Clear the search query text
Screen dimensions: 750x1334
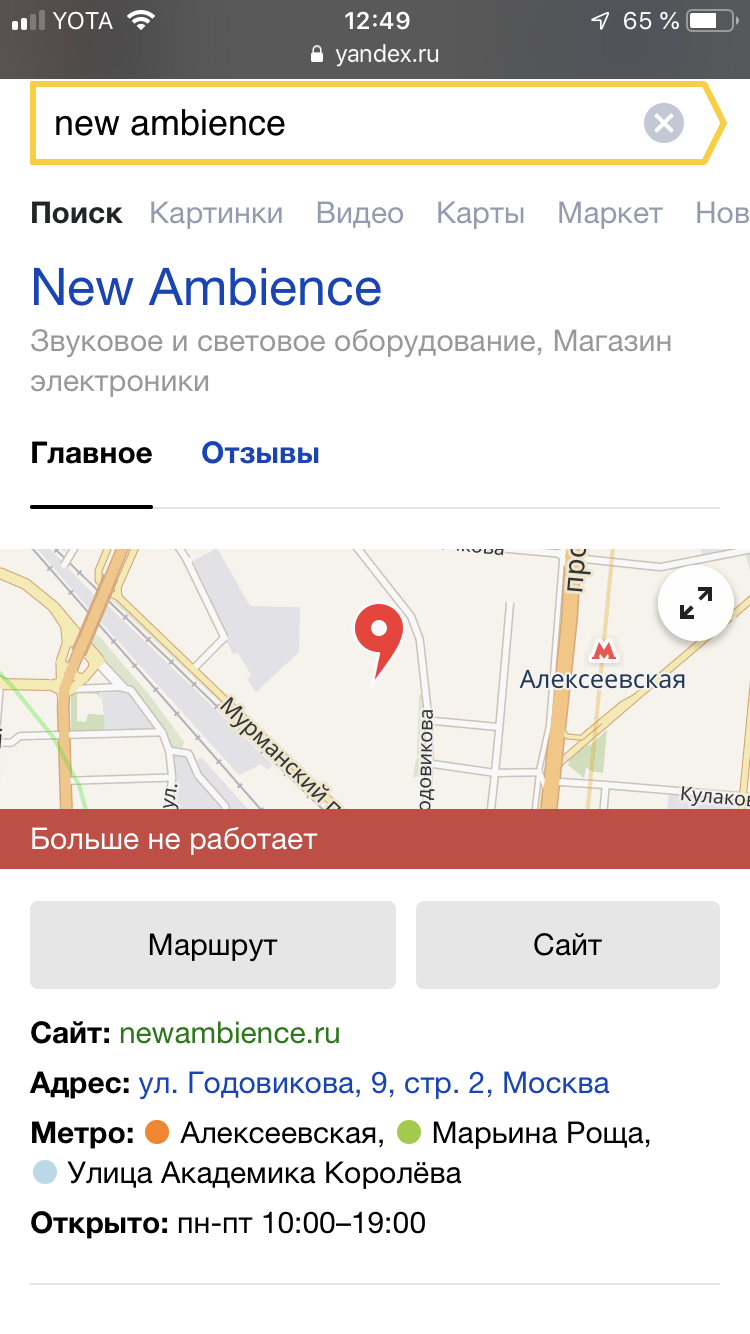coord(663,124)
